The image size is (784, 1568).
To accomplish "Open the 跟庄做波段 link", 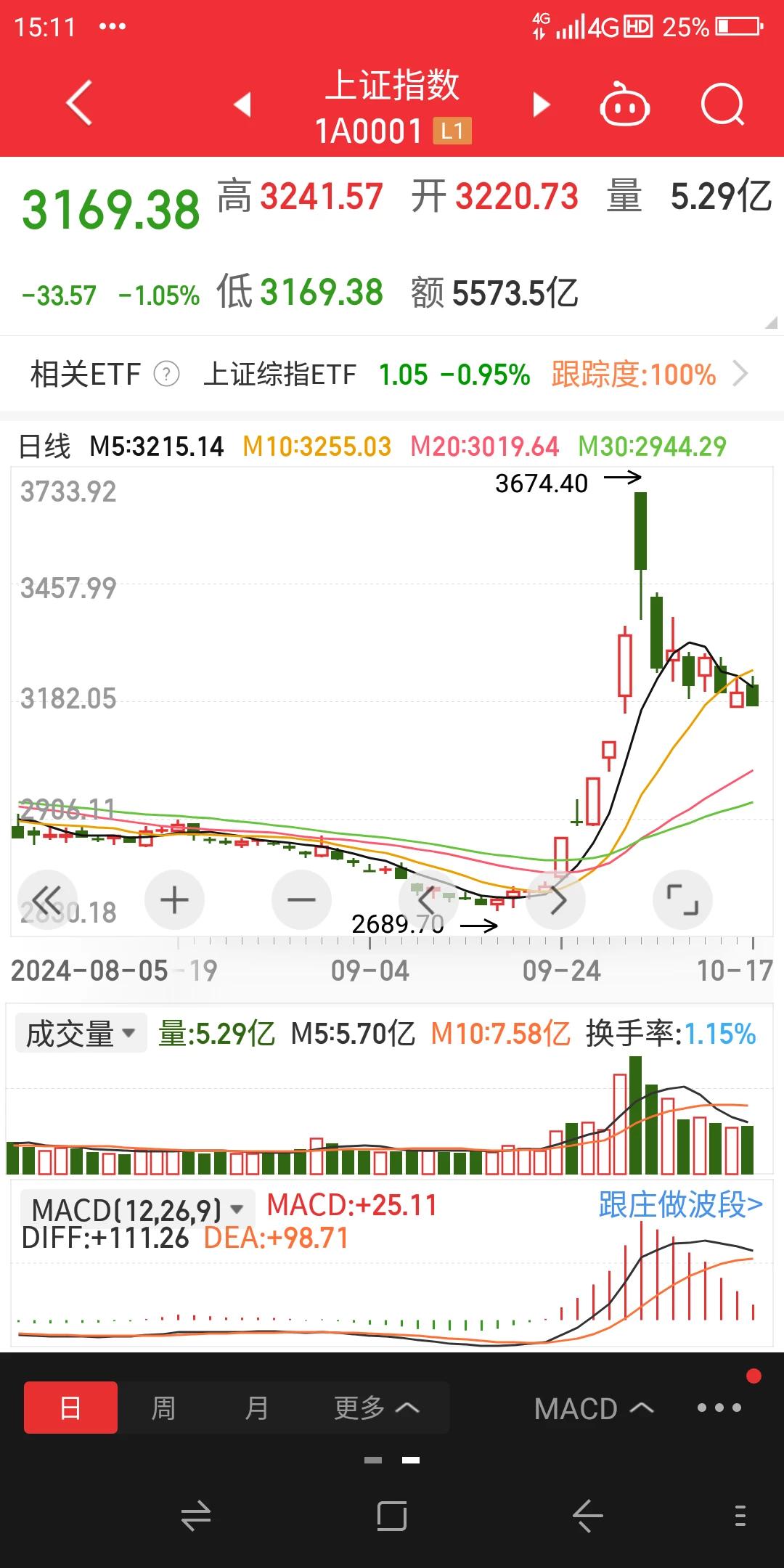I will pyautogui.click(x=680, y=1205).
